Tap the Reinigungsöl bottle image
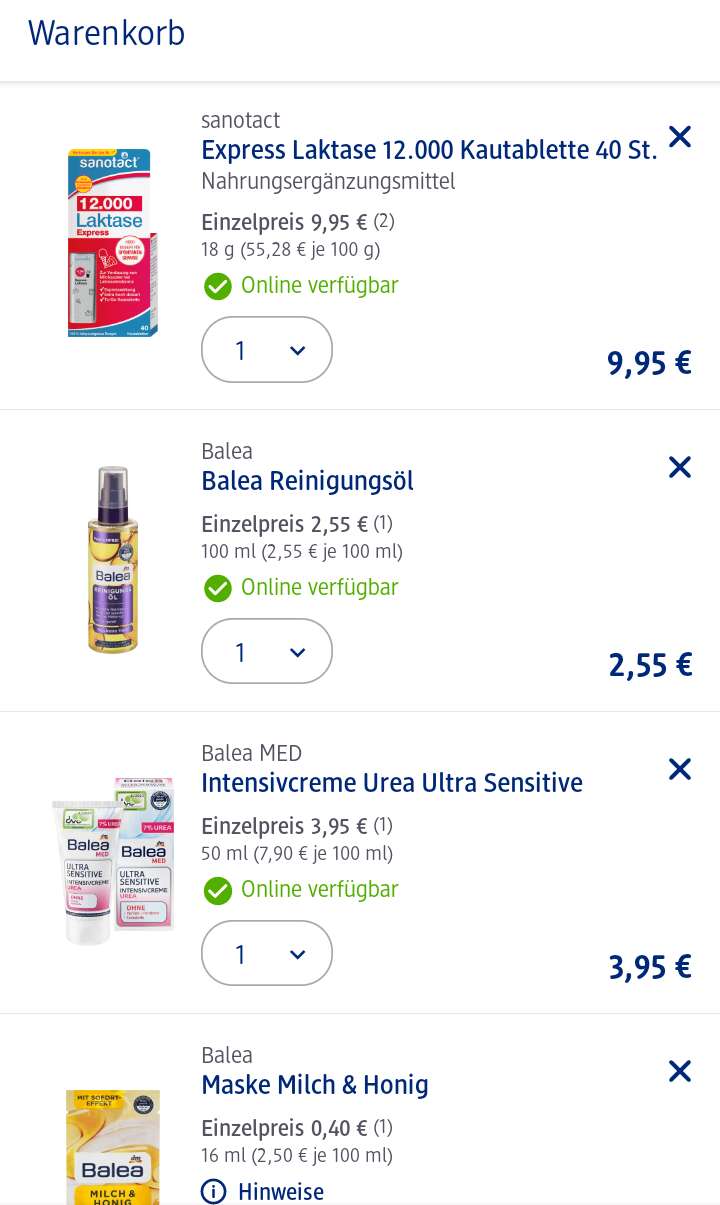The image size is (720, 1205). [x=112, y=559]
